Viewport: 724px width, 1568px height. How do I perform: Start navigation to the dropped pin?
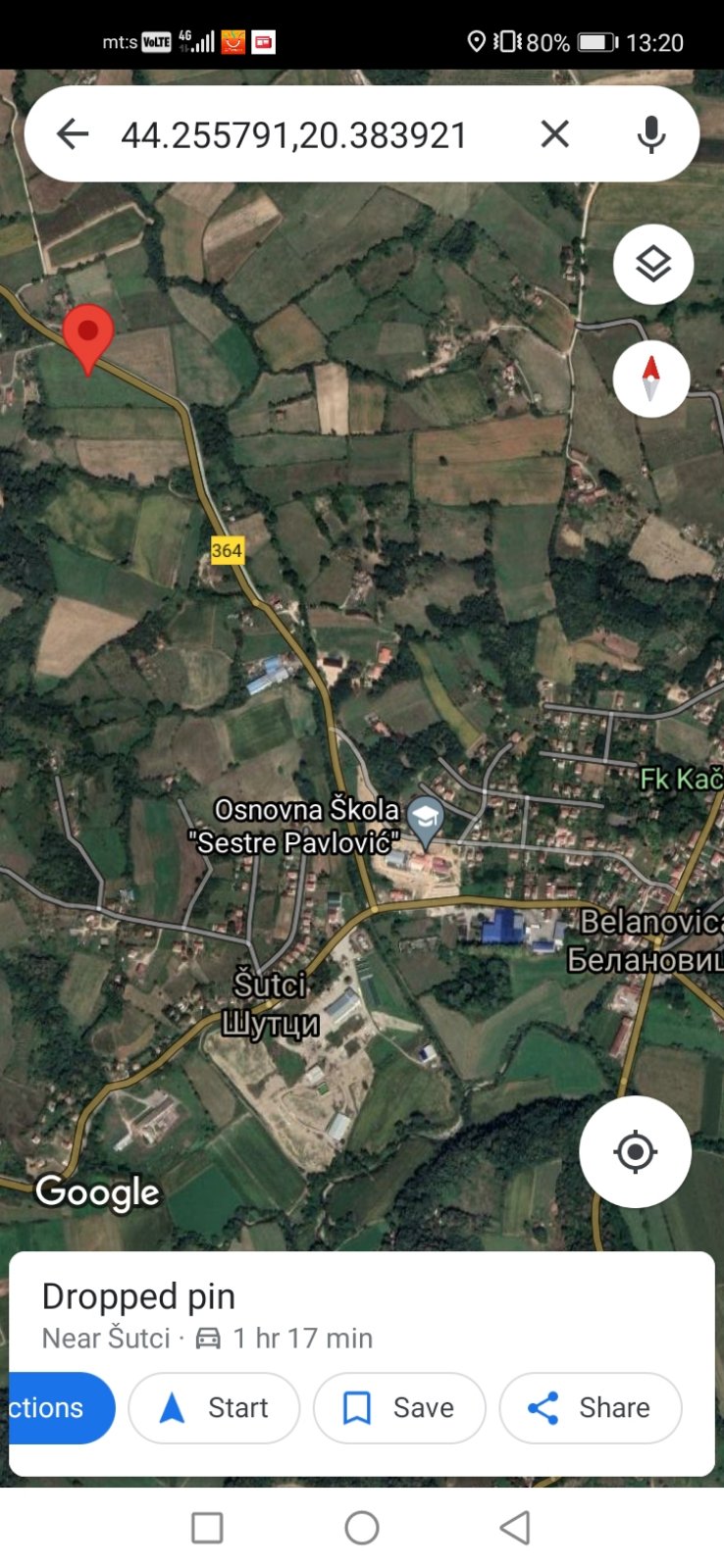214,1407
